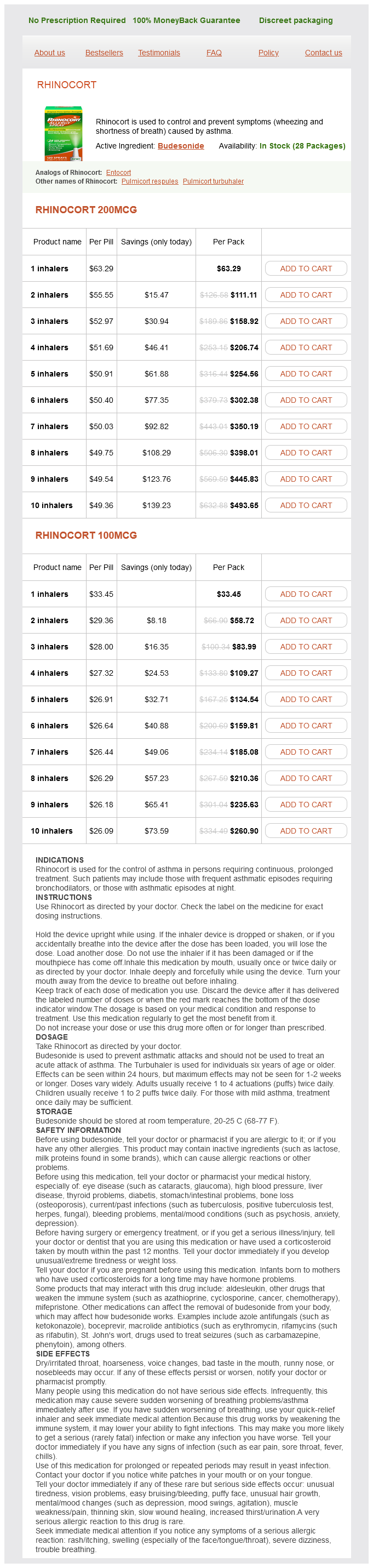Viewport: 373px width, 1568px height.
Task: Add 10 inhalers 200mcg pack for $493.65
Action: click(306, 505)
